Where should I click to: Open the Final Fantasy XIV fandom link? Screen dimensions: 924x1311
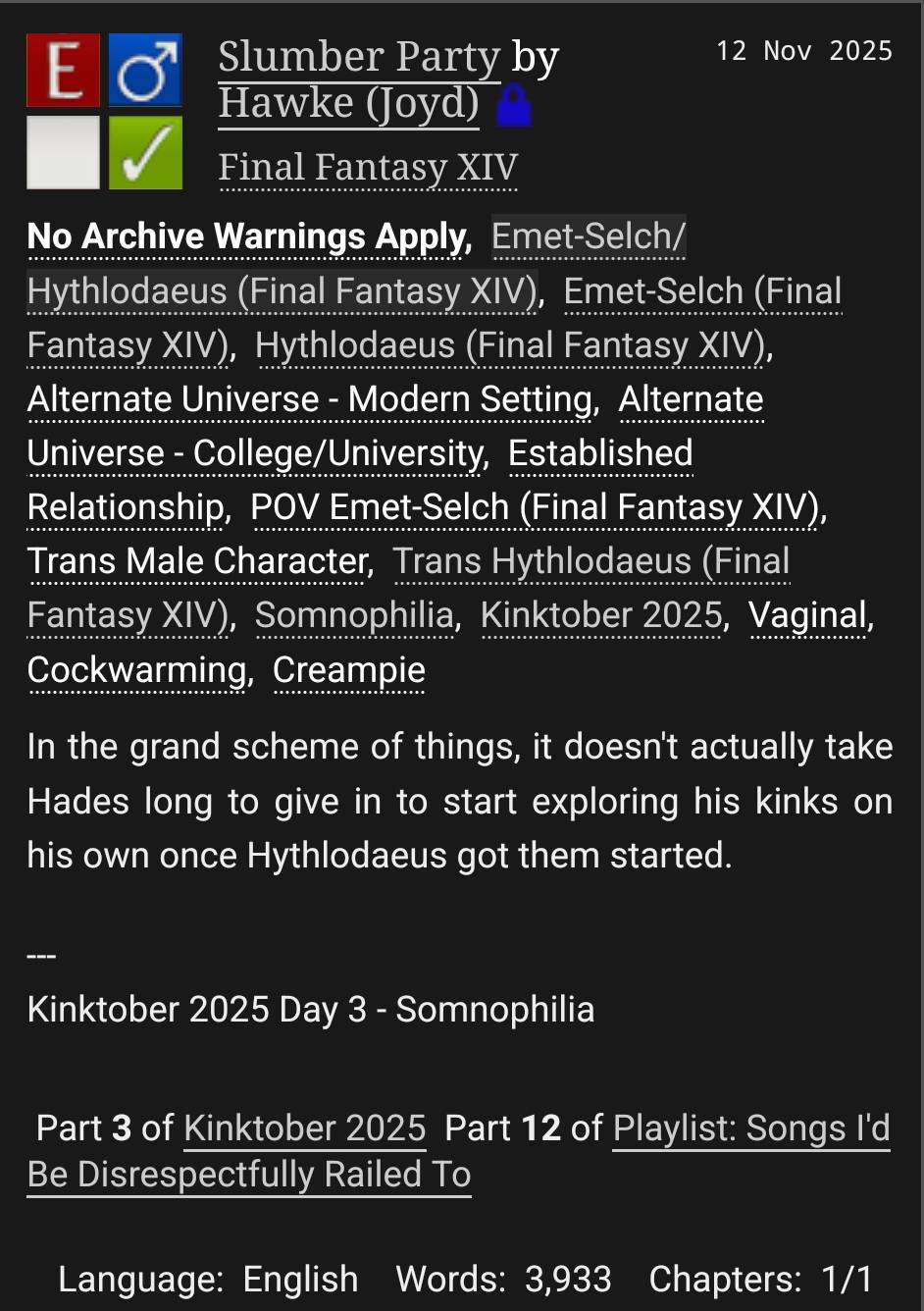(367, 168)
